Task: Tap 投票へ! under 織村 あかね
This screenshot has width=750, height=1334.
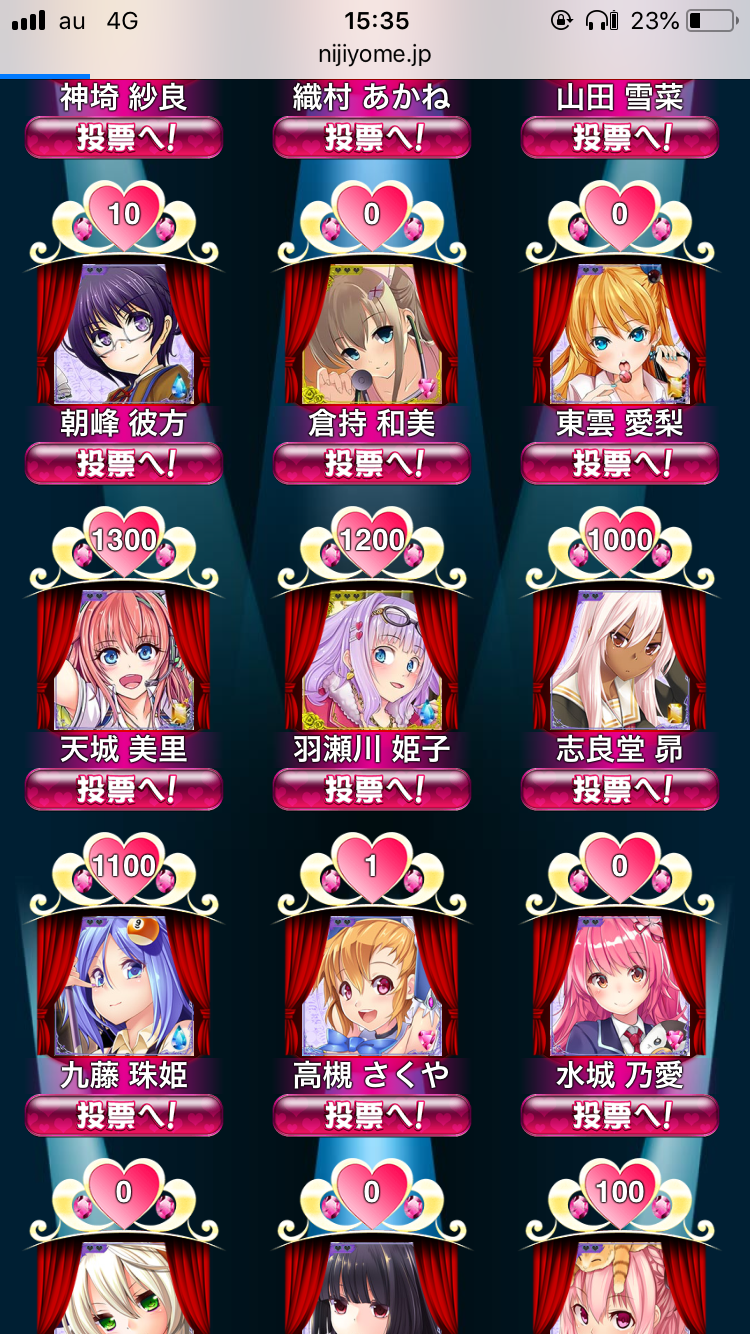Action: tap(372, 137)
